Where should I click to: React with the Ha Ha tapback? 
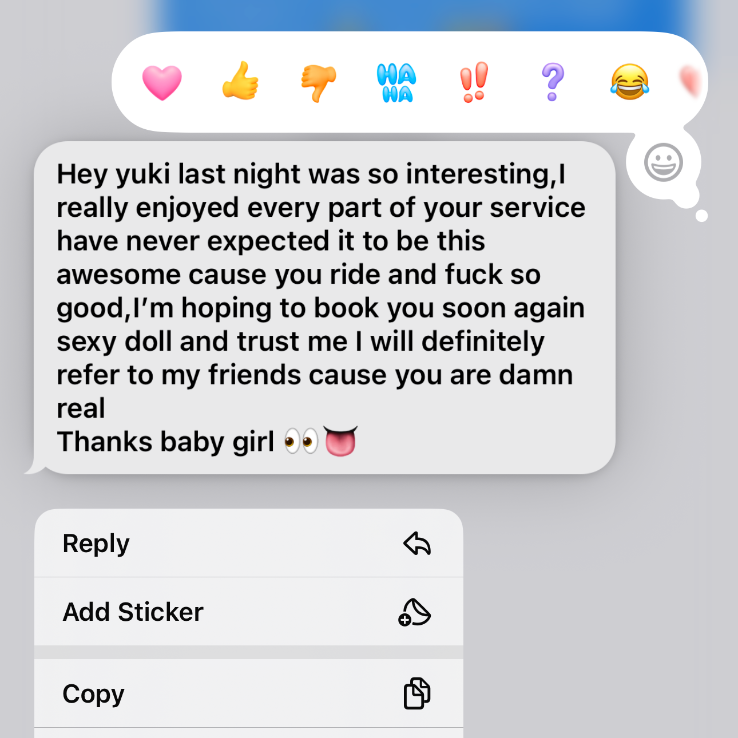click(x=395, y=82)
